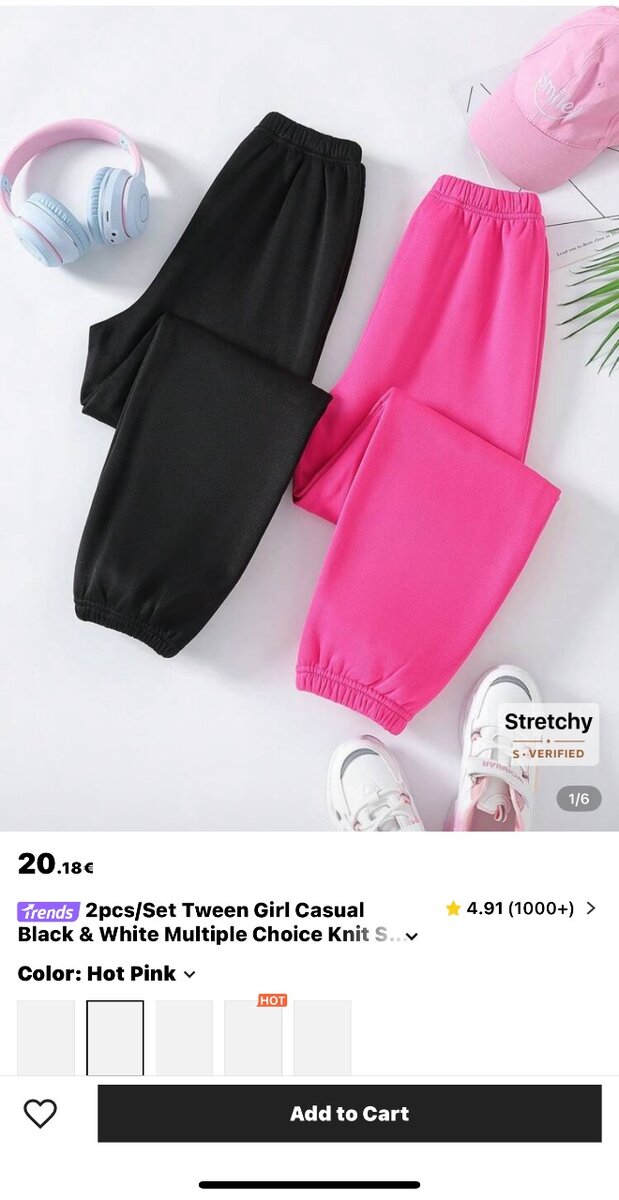Select the color swatch with the HOT badge
The image size is (619, 1200).
pyautogui.click(x=252, y=1037)
